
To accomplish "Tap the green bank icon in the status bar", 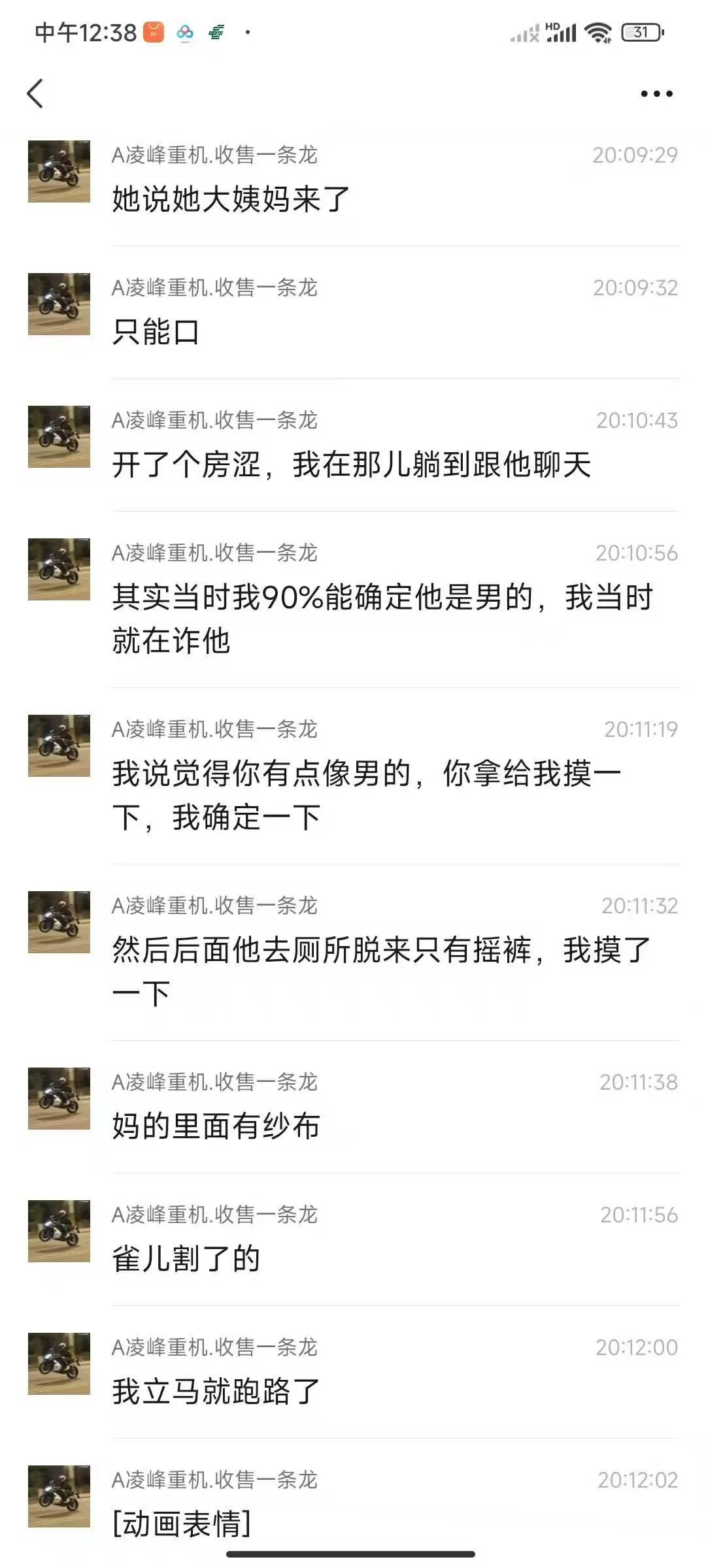I will click(218, 32).
